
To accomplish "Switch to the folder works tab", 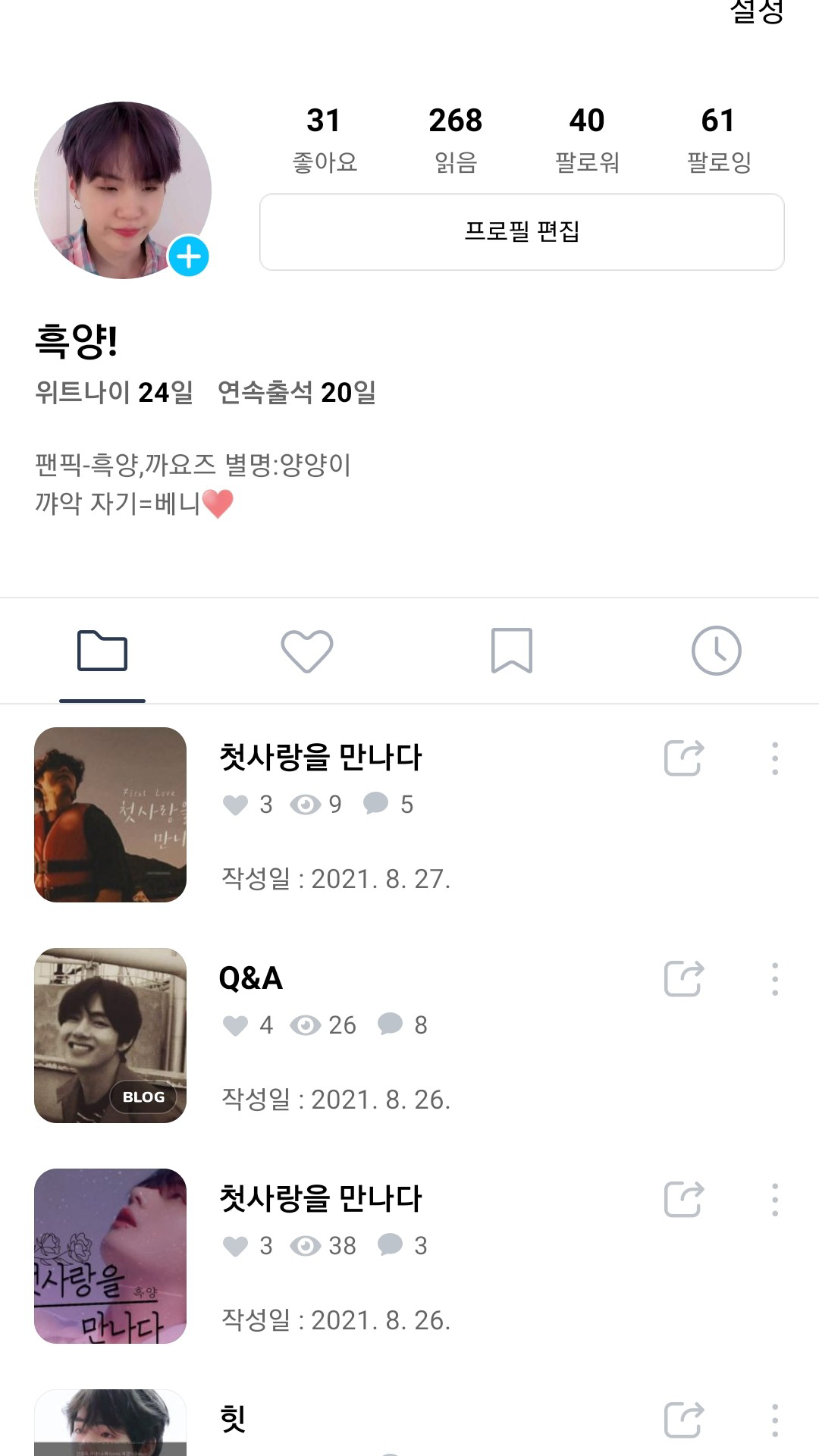I will (102, 651).
